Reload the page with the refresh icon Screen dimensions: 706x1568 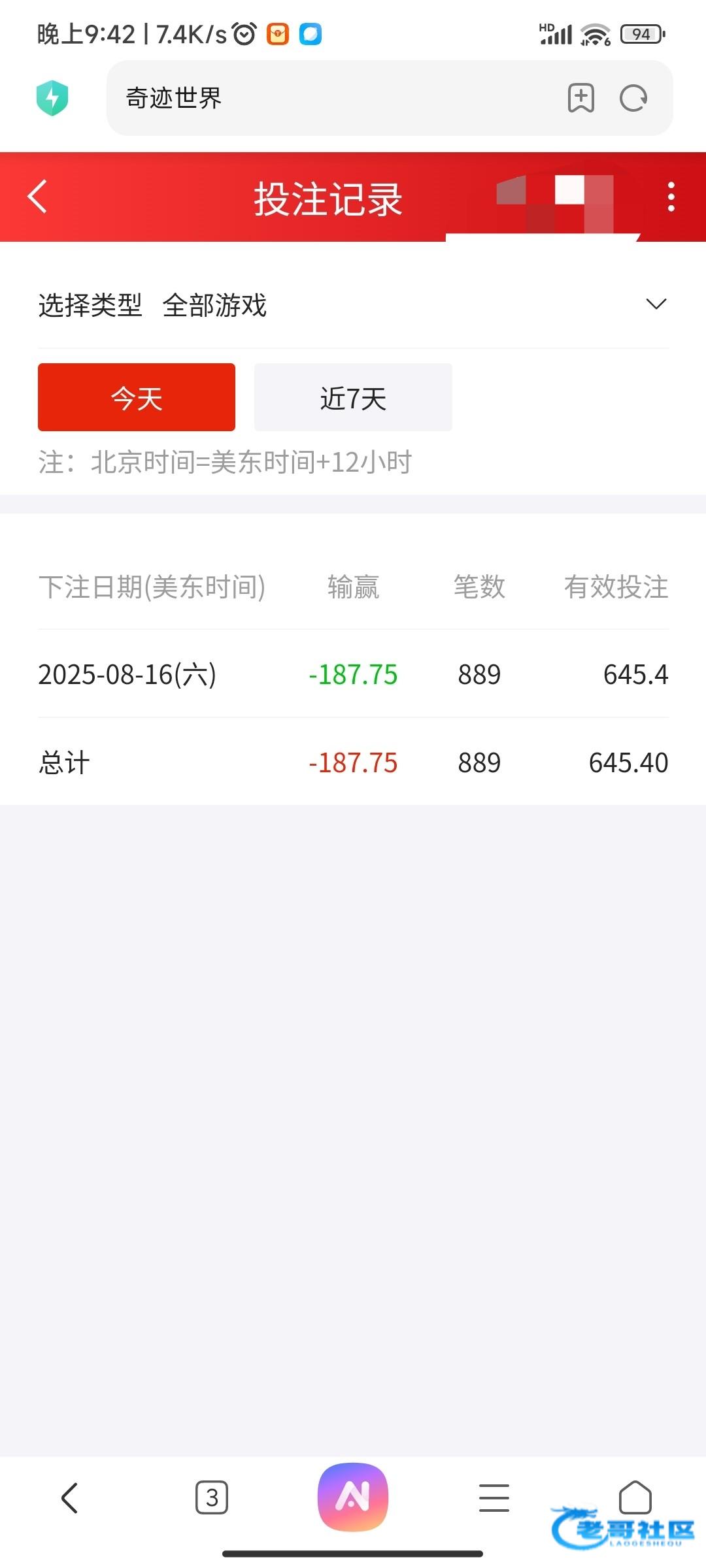coord(633,98)
